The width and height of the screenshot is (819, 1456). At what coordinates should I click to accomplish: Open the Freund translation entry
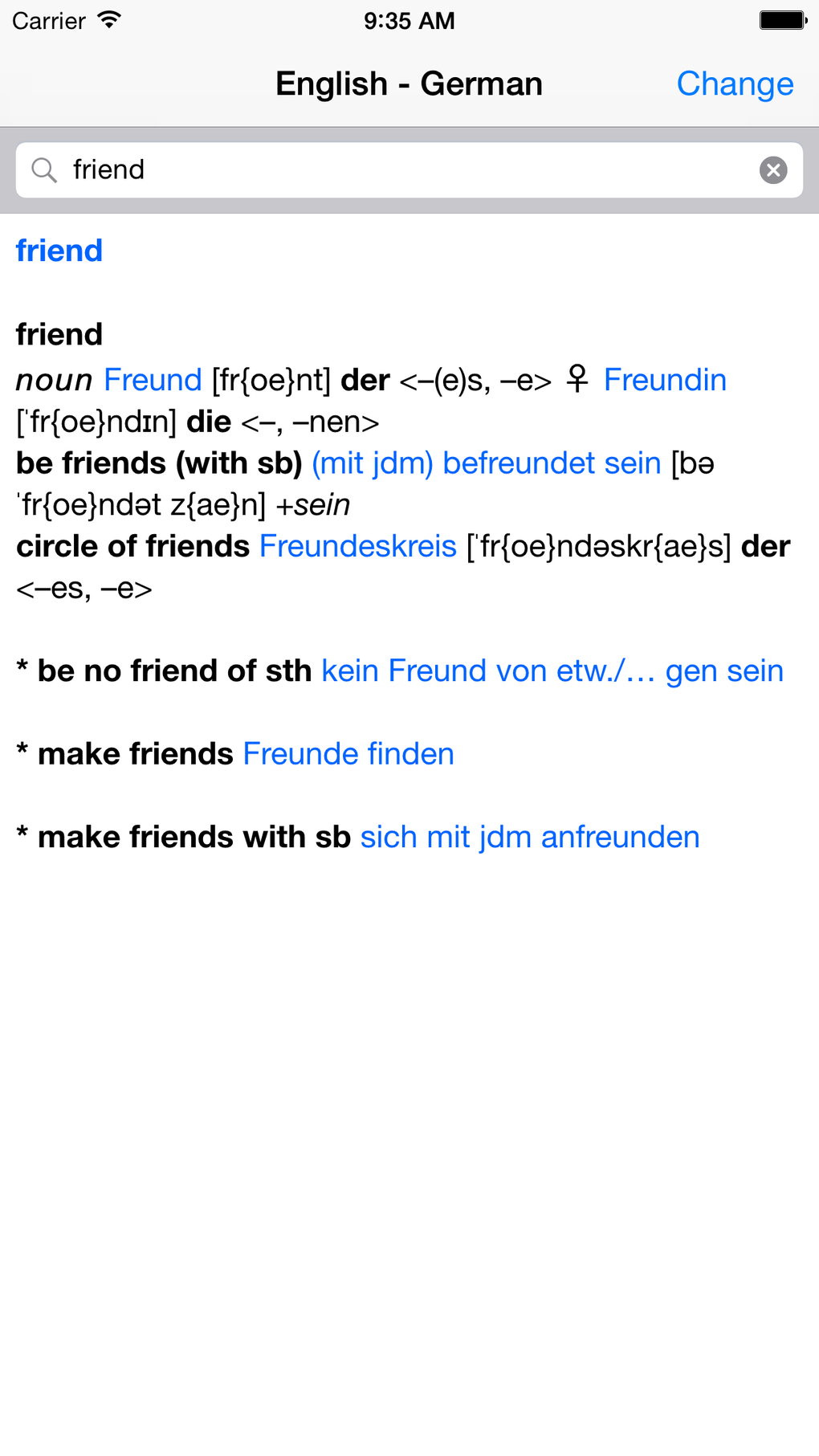coord(152,379)
